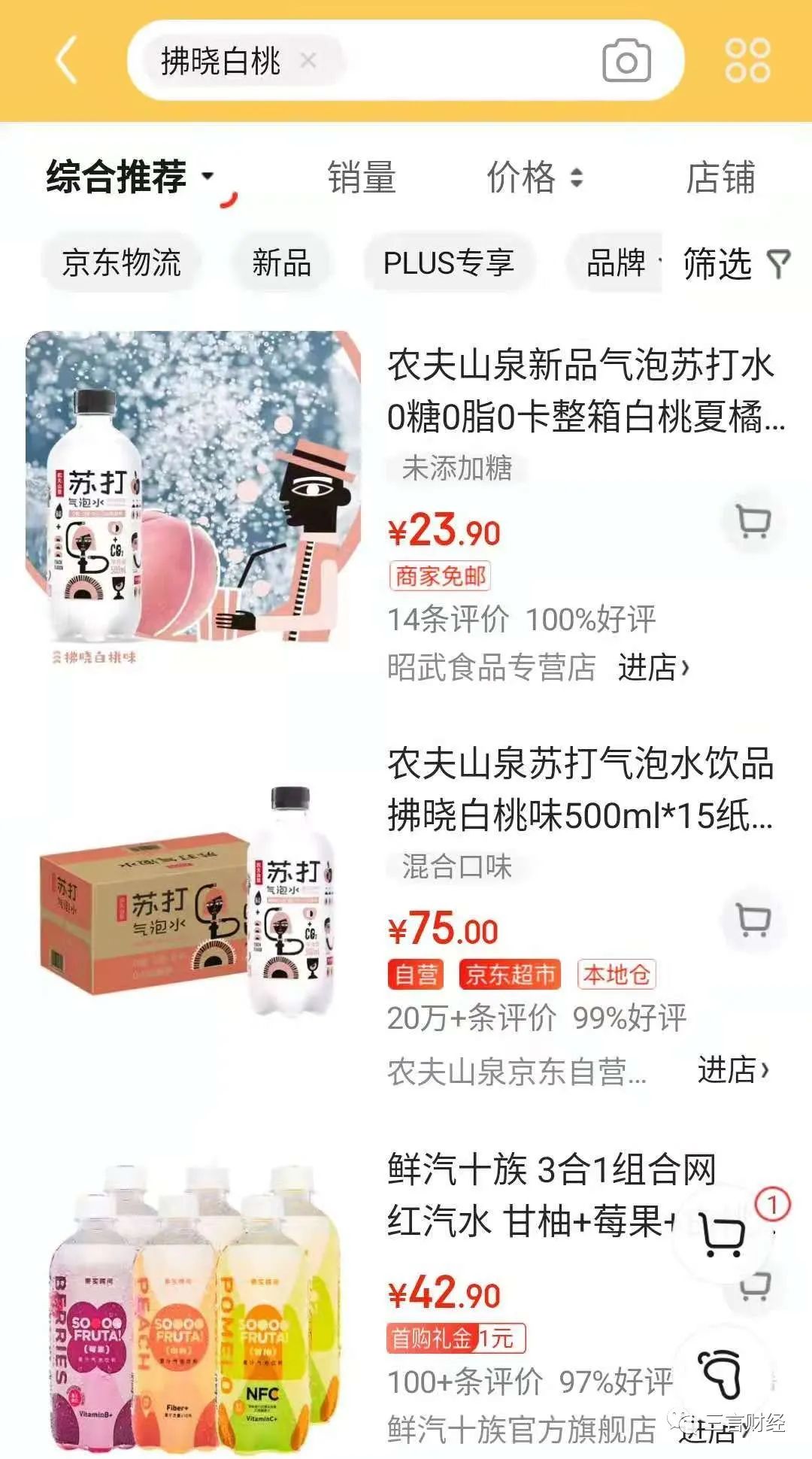Image resolution: width=812 pixels, height=1459 pixels.
Task: Add the ¥75.00 苏打气泡水 to cart
Action: click(753, 919)
